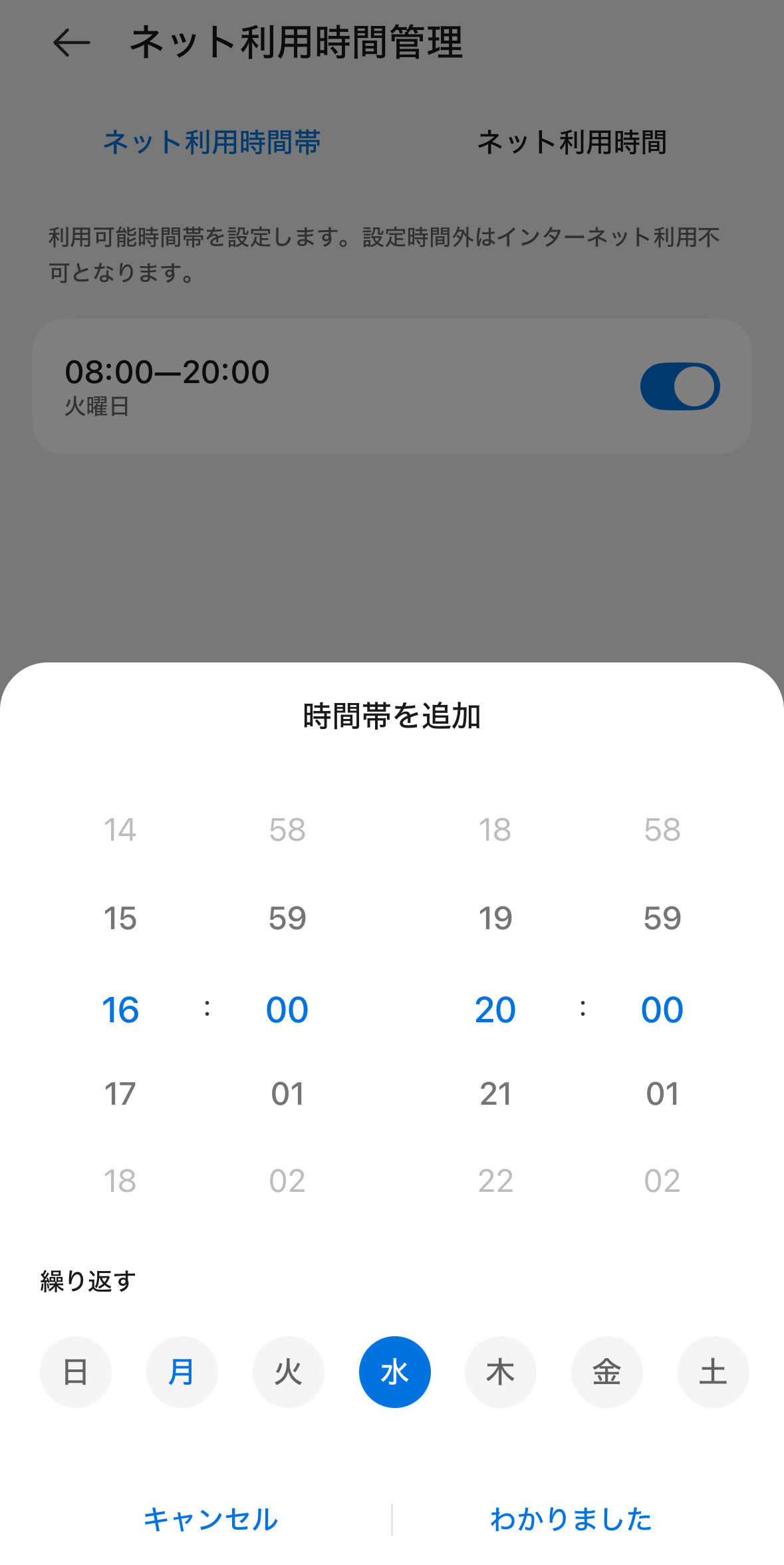Image resolution: width=784 pixels, height=1565 pixels.
Task: Enable Saturday (土) as a repeat day
Action: (x=713, y=1371)
